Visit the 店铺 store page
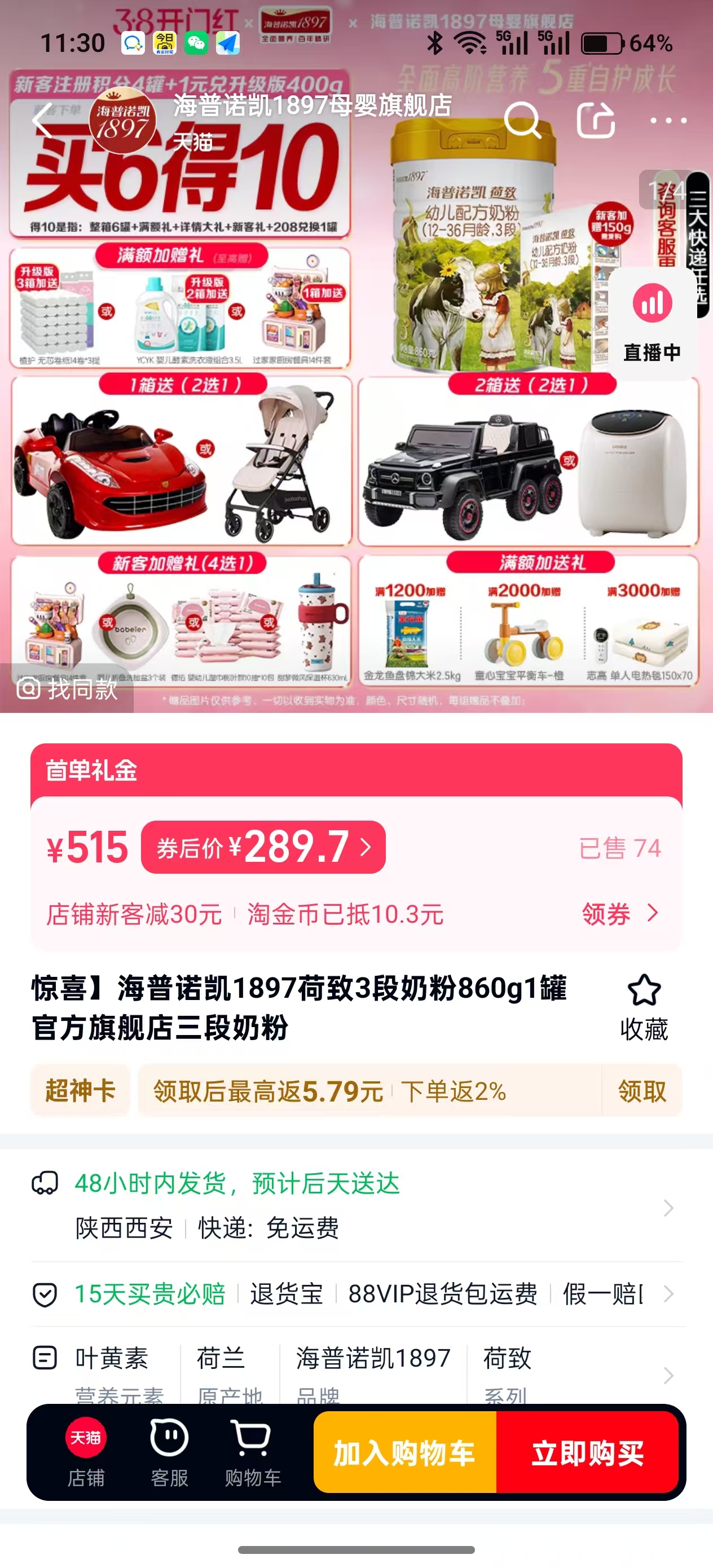Screen dimensions: 713x1568 pos(86,1453)
